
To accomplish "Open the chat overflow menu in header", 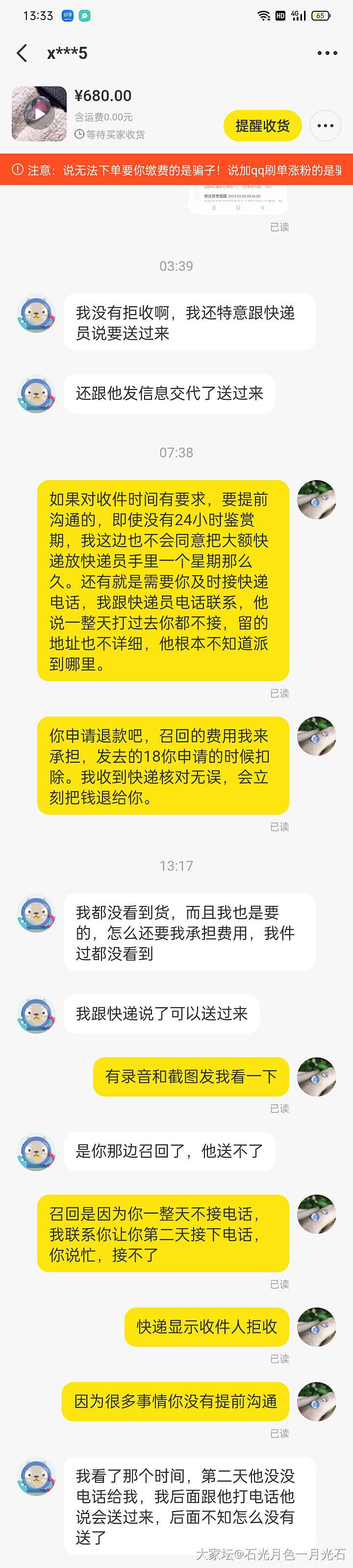I will [327, 53].
